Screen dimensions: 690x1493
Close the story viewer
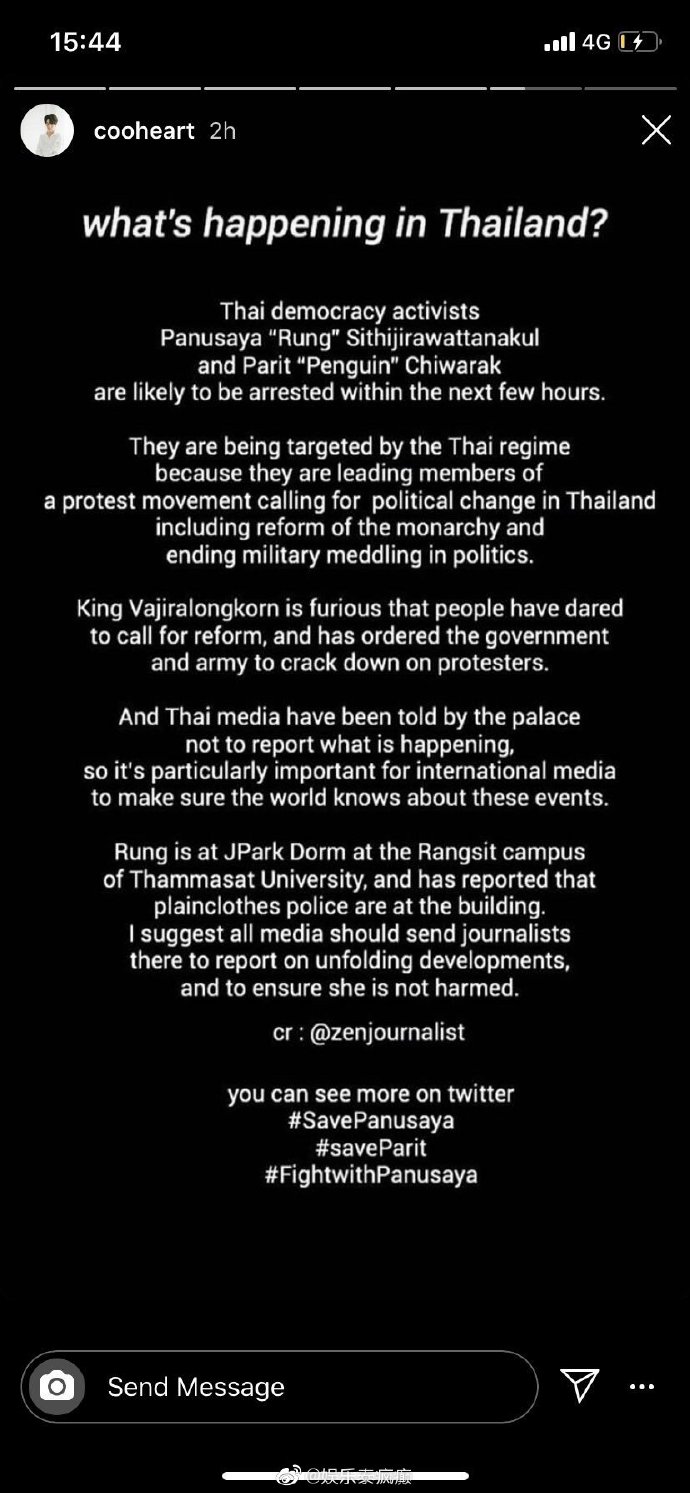(x=656, y=130)
